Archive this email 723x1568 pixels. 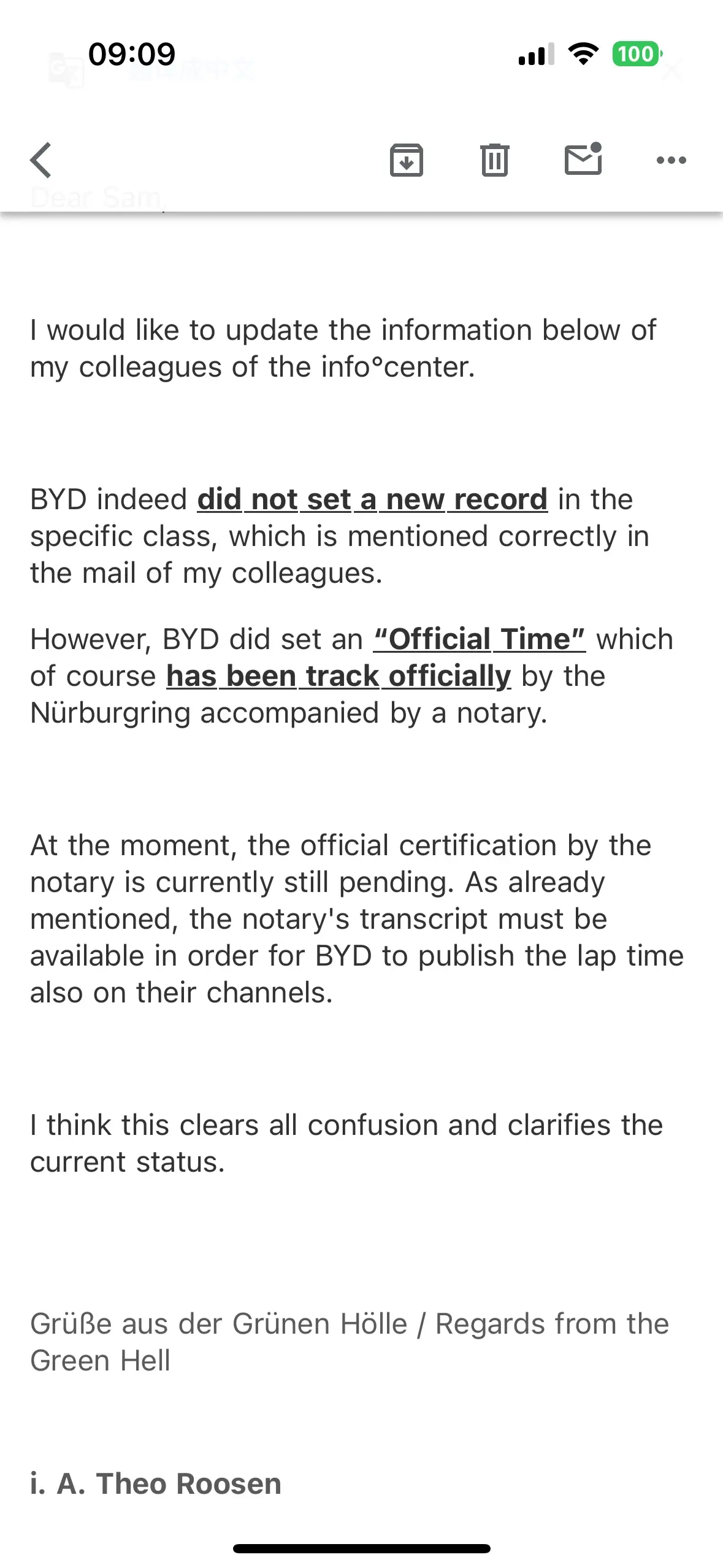tap(406, 160)
